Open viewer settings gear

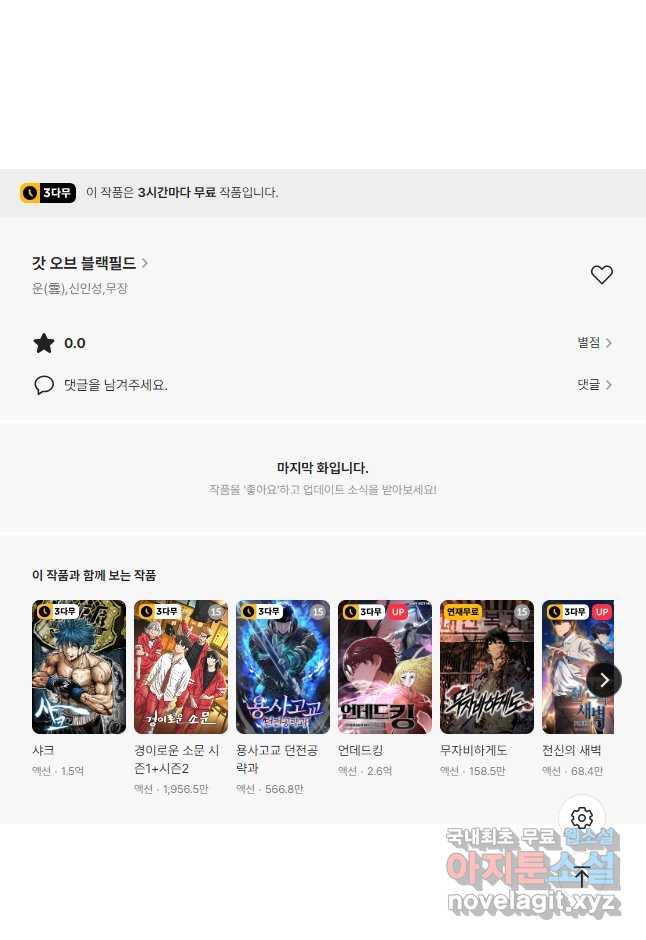coord(582,818)
